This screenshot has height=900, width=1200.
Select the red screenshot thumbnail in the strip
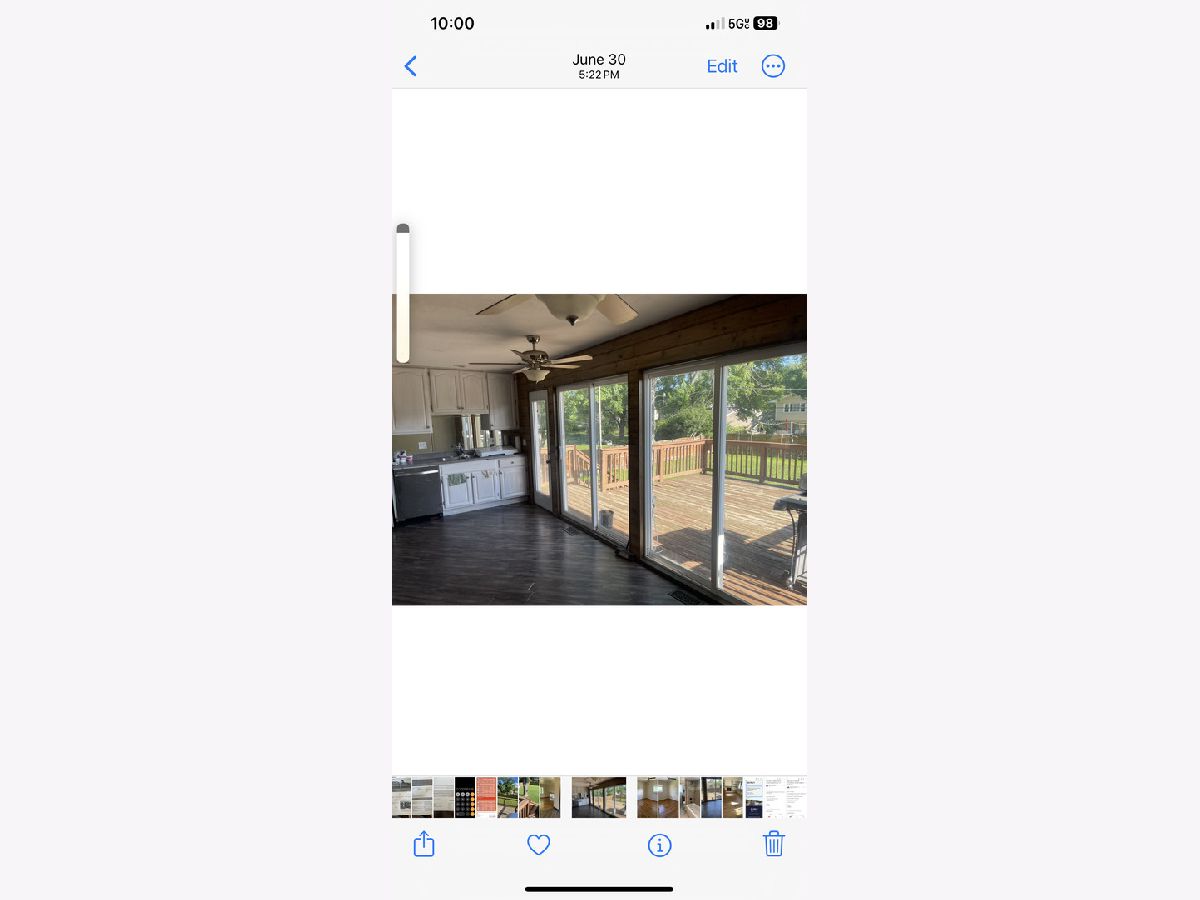(486, 797)
